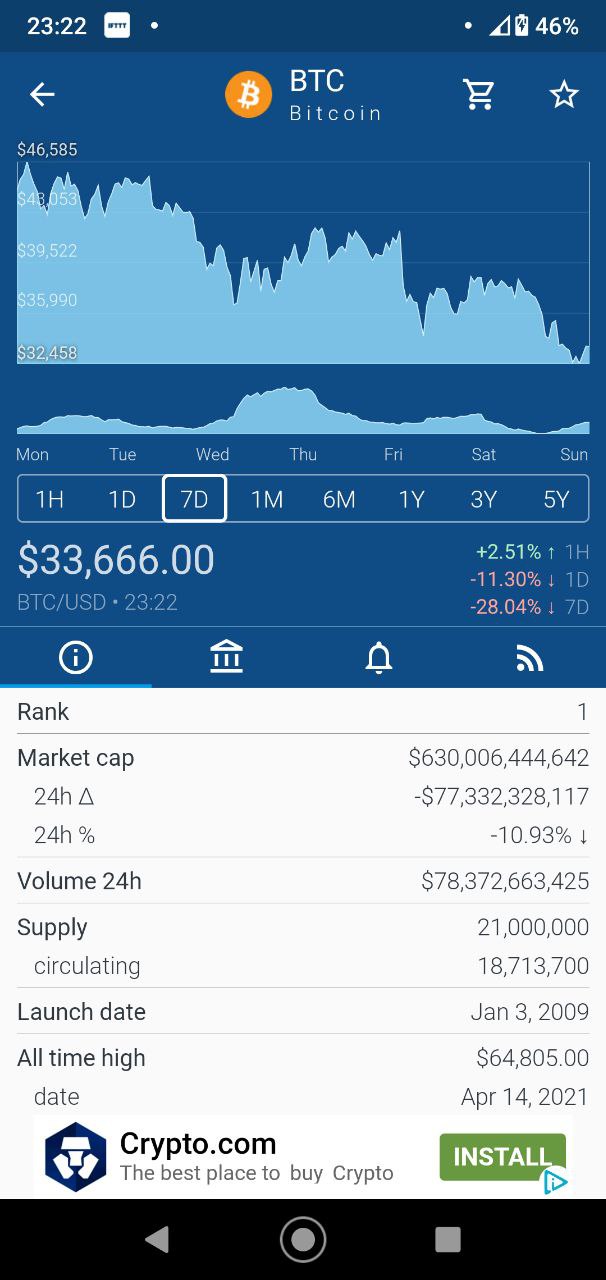606x1280 pixels.
Task: Open the alerts bell tab
Action: tap(379, 657)
